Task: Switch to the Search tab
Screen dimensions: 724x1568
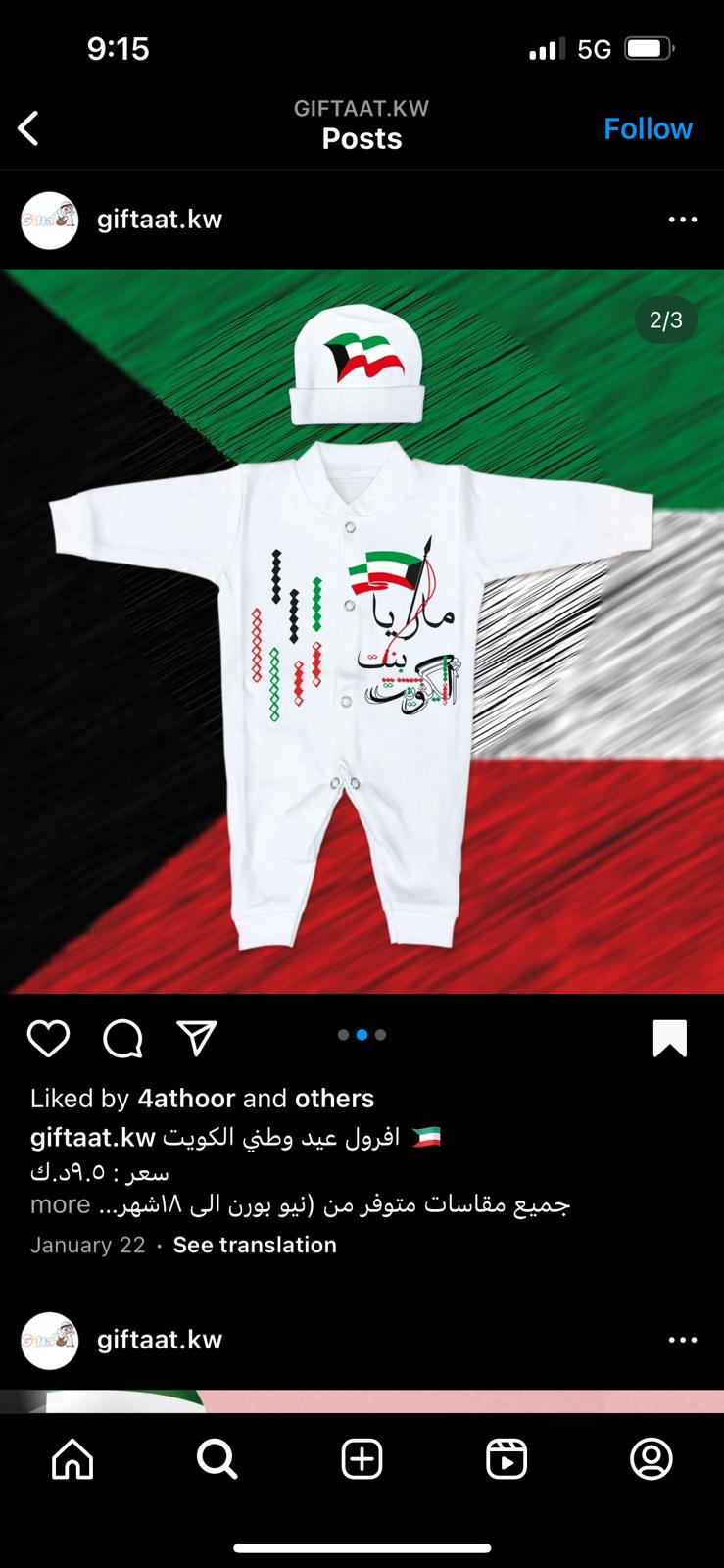Action: [x=217, y=1459]
